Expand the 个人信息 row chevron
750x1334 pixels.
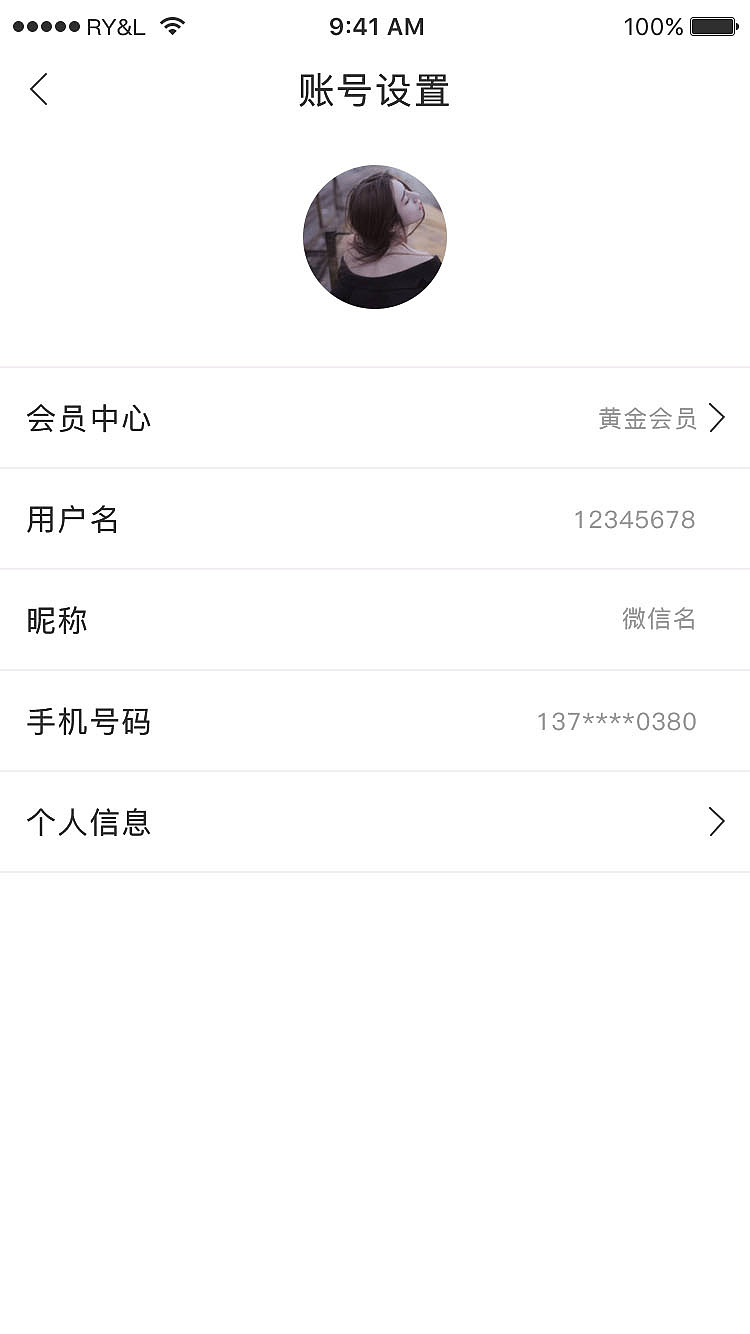click(x=716, y=821)
